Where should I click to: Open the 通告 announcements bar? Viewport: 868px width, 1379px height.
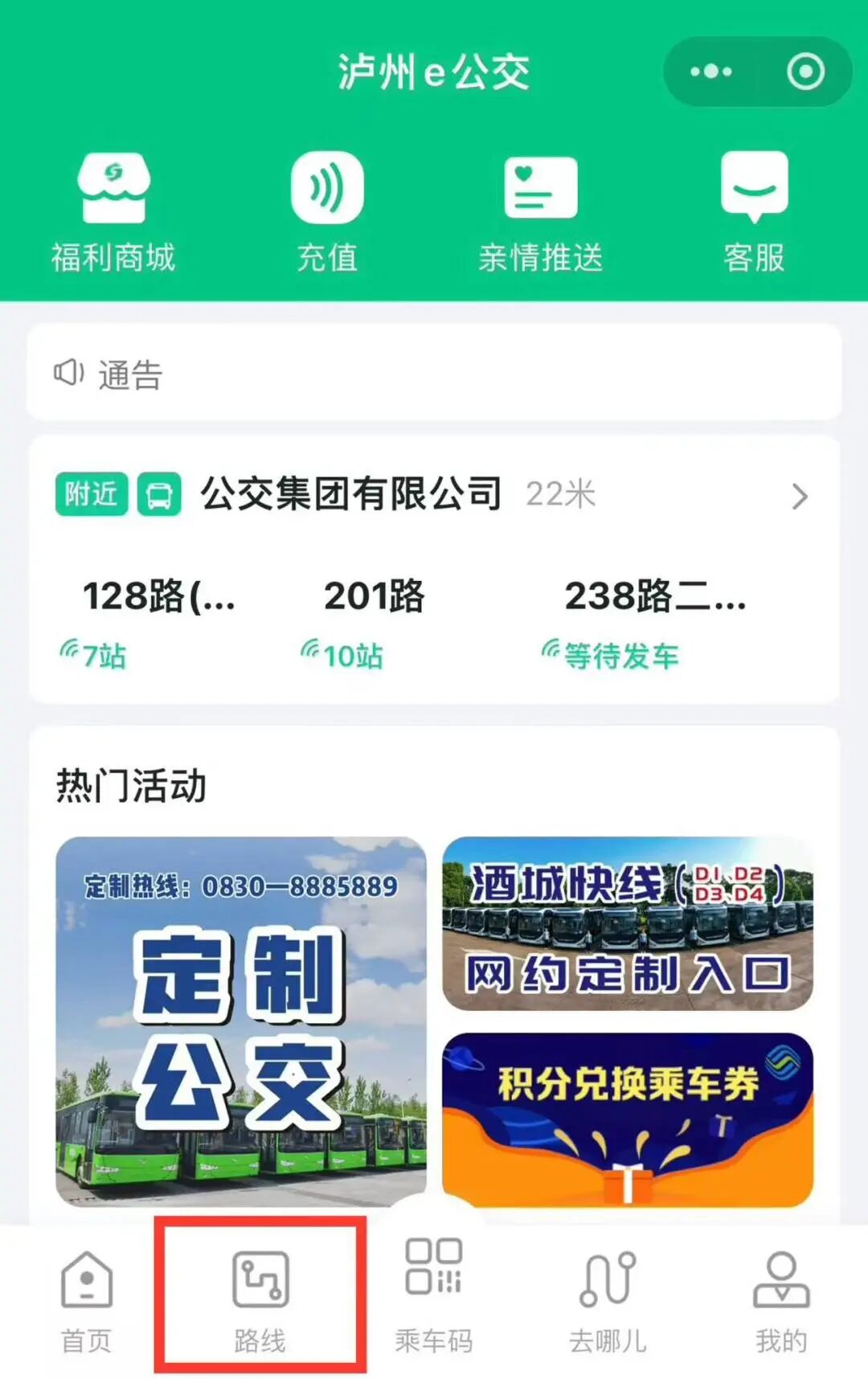[x=434, y=374]
